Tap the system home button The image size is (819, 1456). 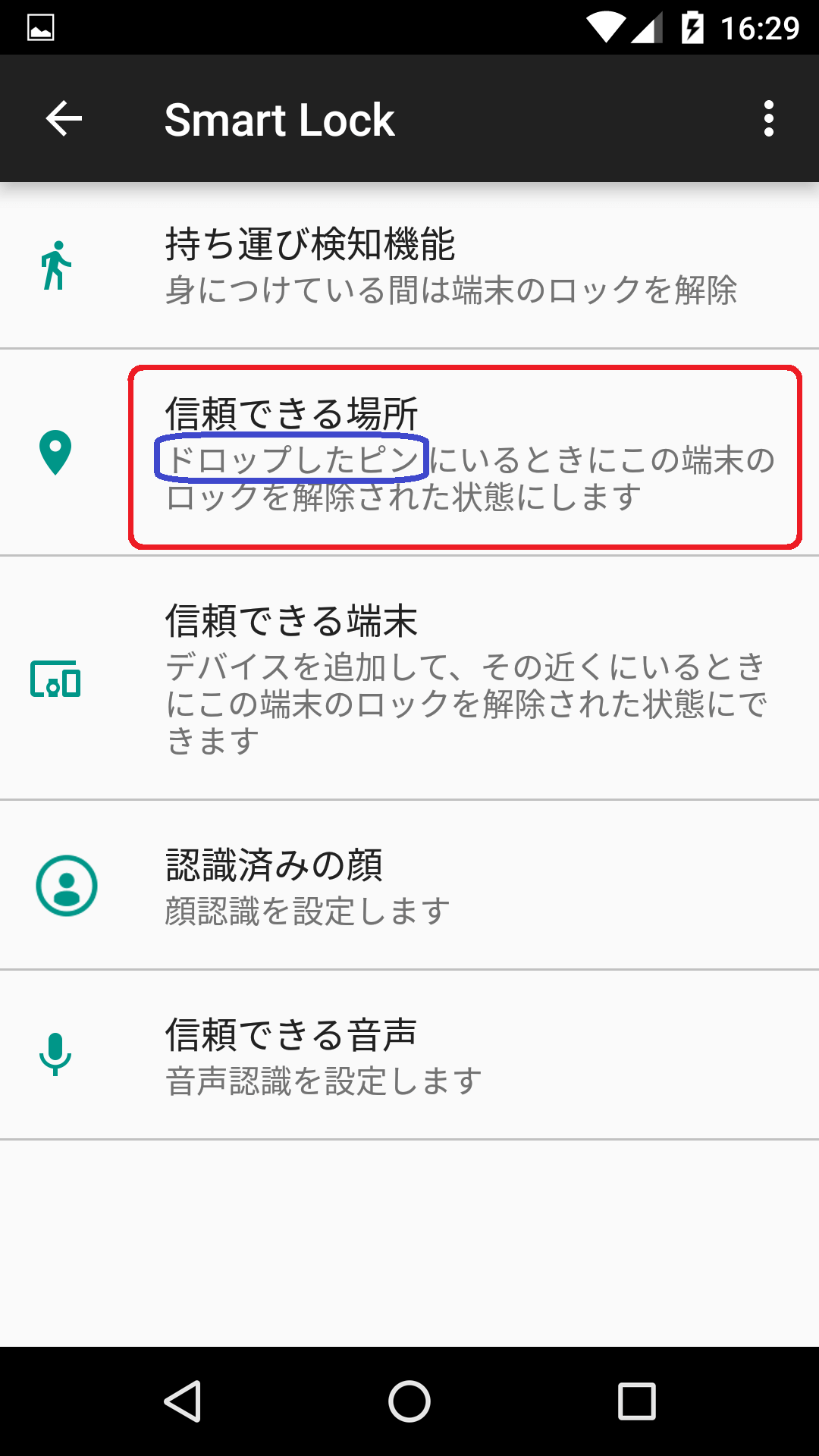point(409,1401)
